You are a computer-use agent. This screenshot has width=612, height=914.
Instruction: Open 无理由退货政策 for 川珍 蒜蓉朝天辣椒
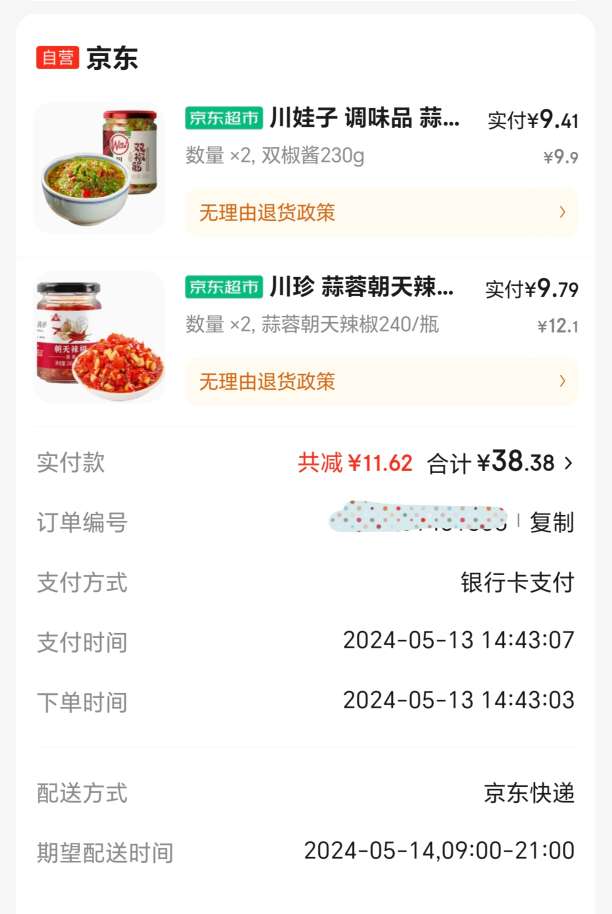pyautogui.click(x=381, y=381)
